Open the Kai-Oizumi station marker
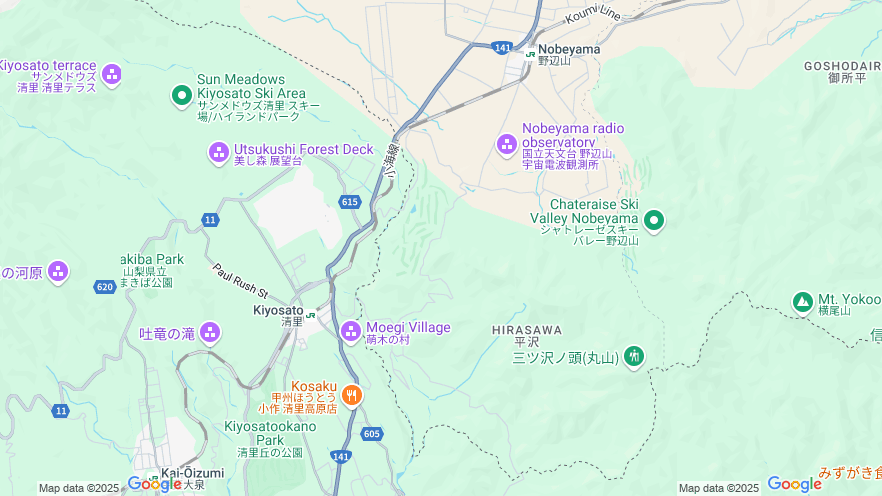Image resolution: width=882 pixels, height=496 pixels. [153, 477]
